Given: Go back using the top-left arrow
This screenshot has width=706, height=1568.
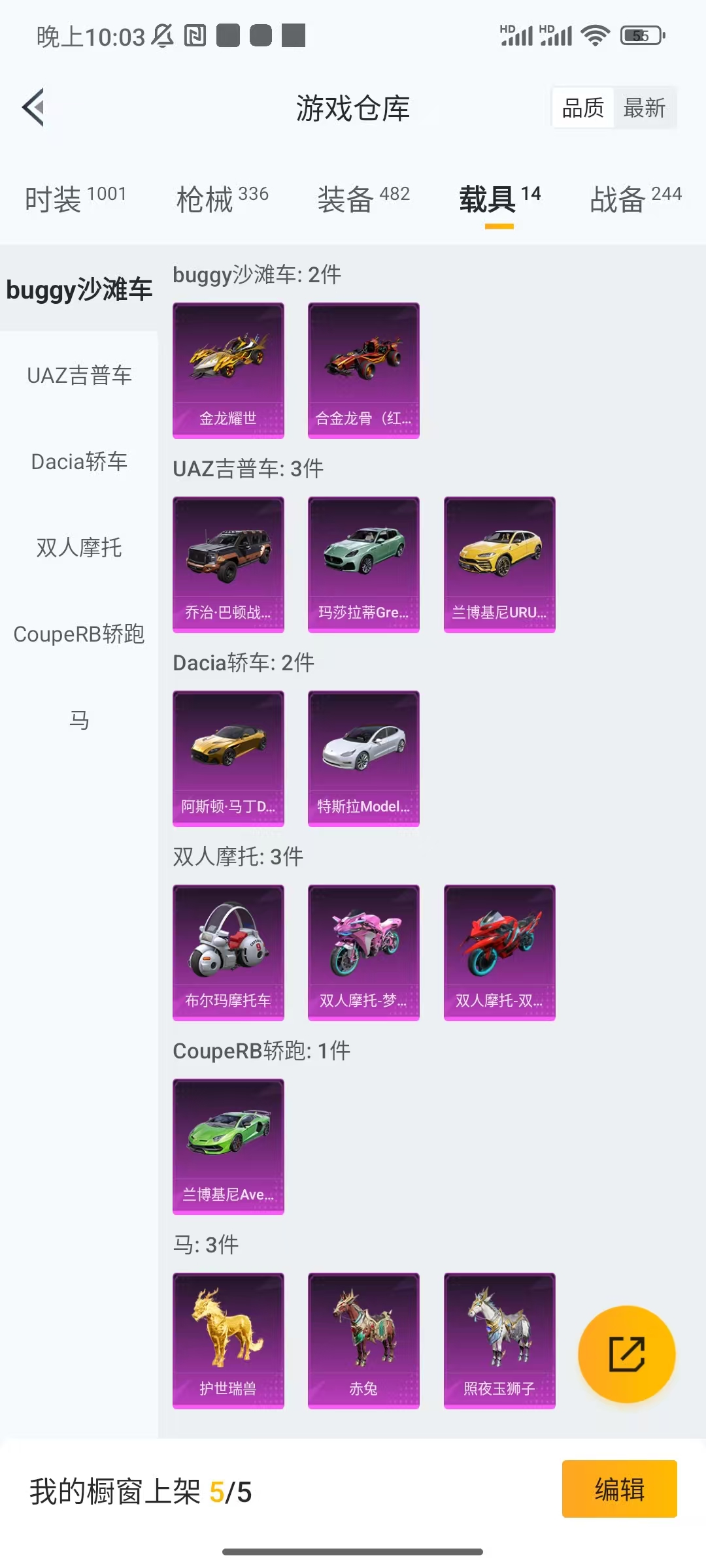Looking at the screenshot, I should (x=33, y=108).
